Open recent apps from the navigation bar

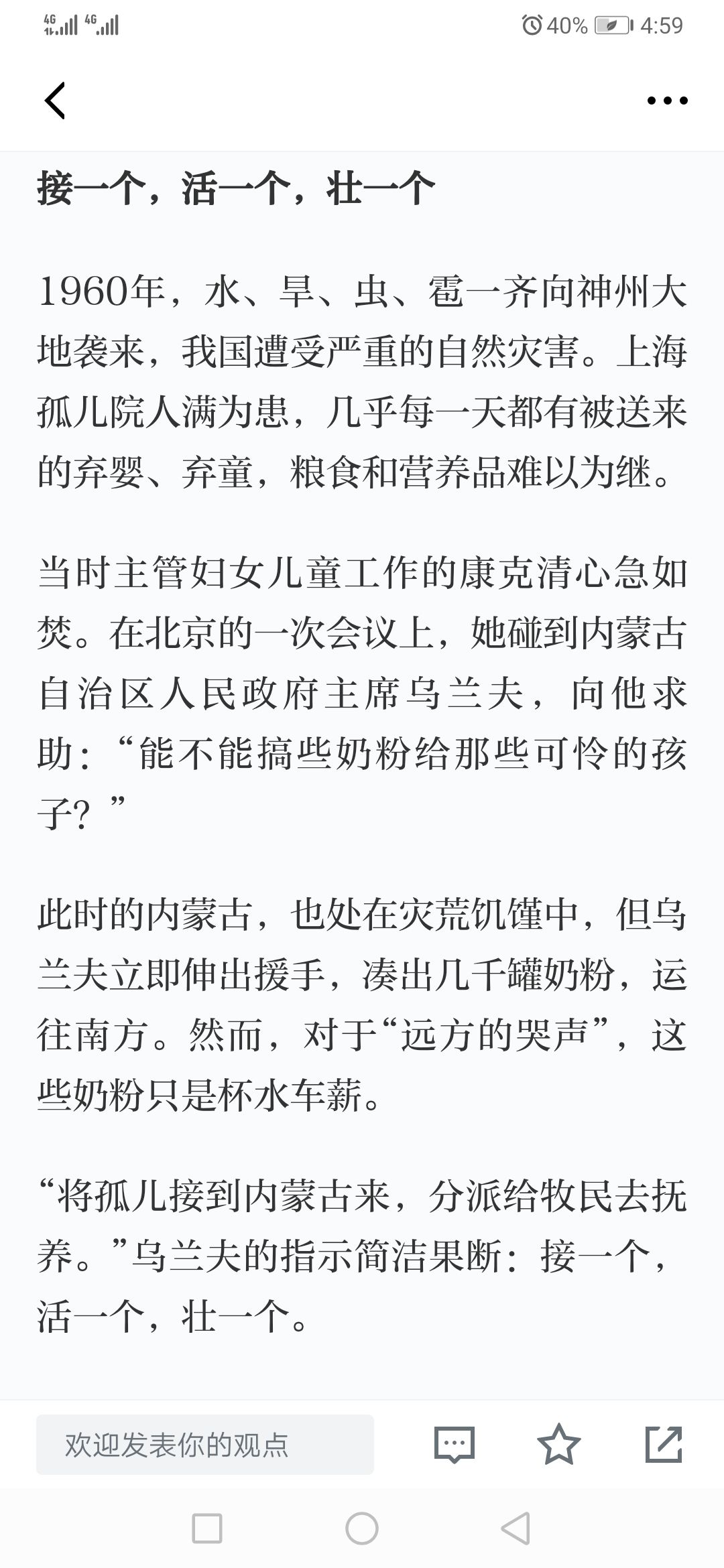(x=207, y=1528)
